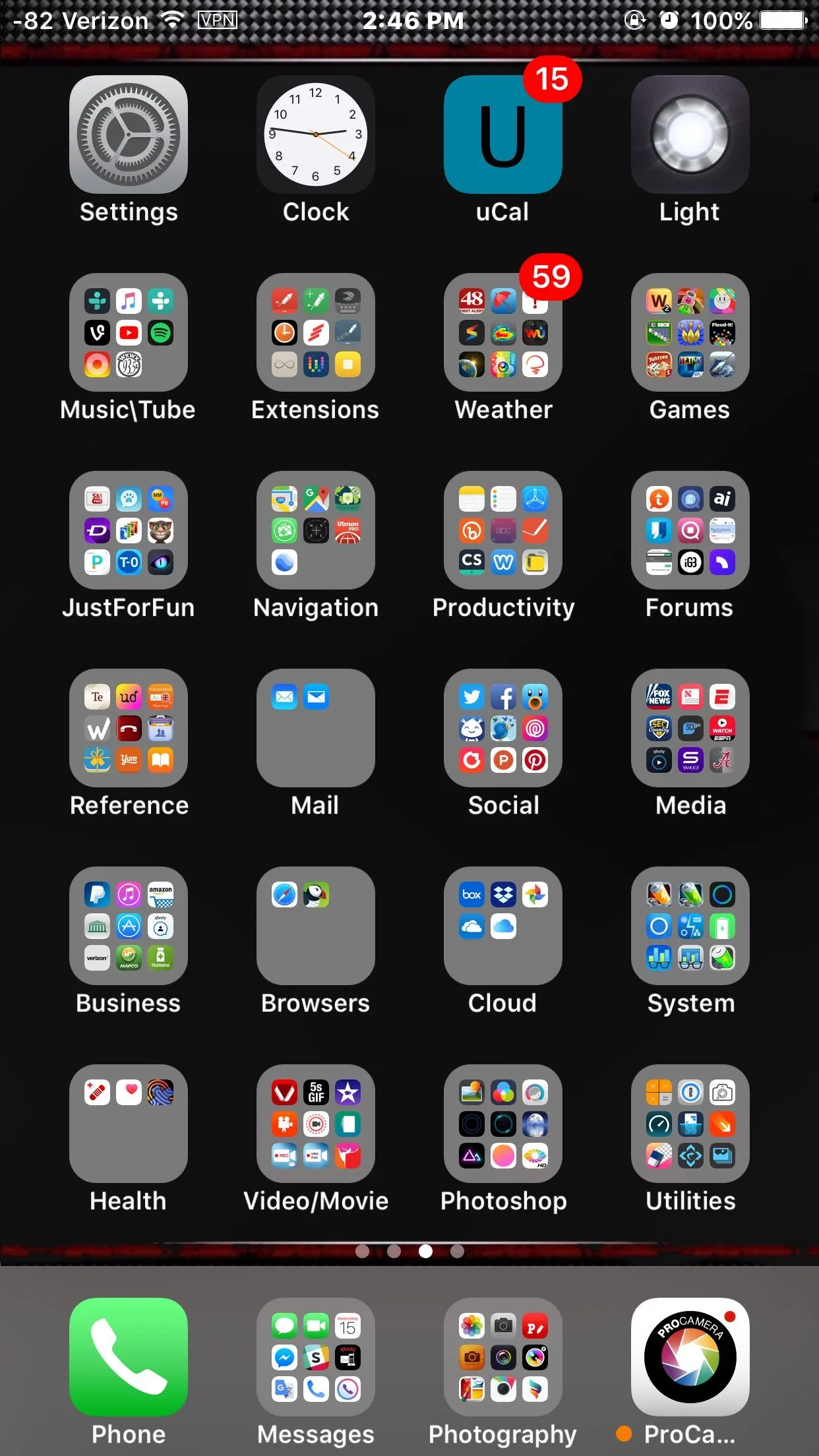Open the Games folder
Screen dimensions: 819x1456
690,332
